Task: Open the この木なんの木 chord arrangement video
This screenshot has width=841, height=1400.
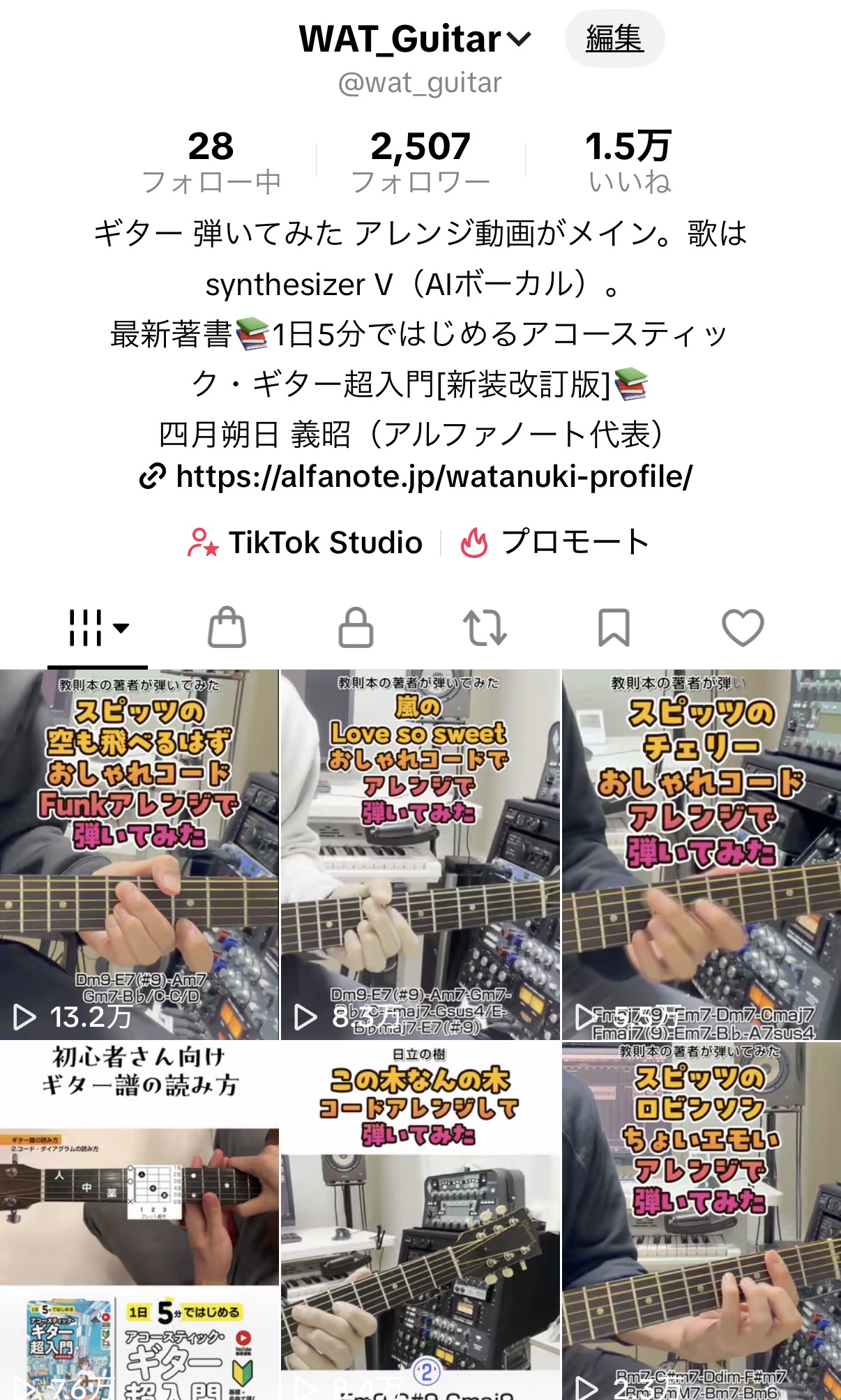Action: [420, 1221]
